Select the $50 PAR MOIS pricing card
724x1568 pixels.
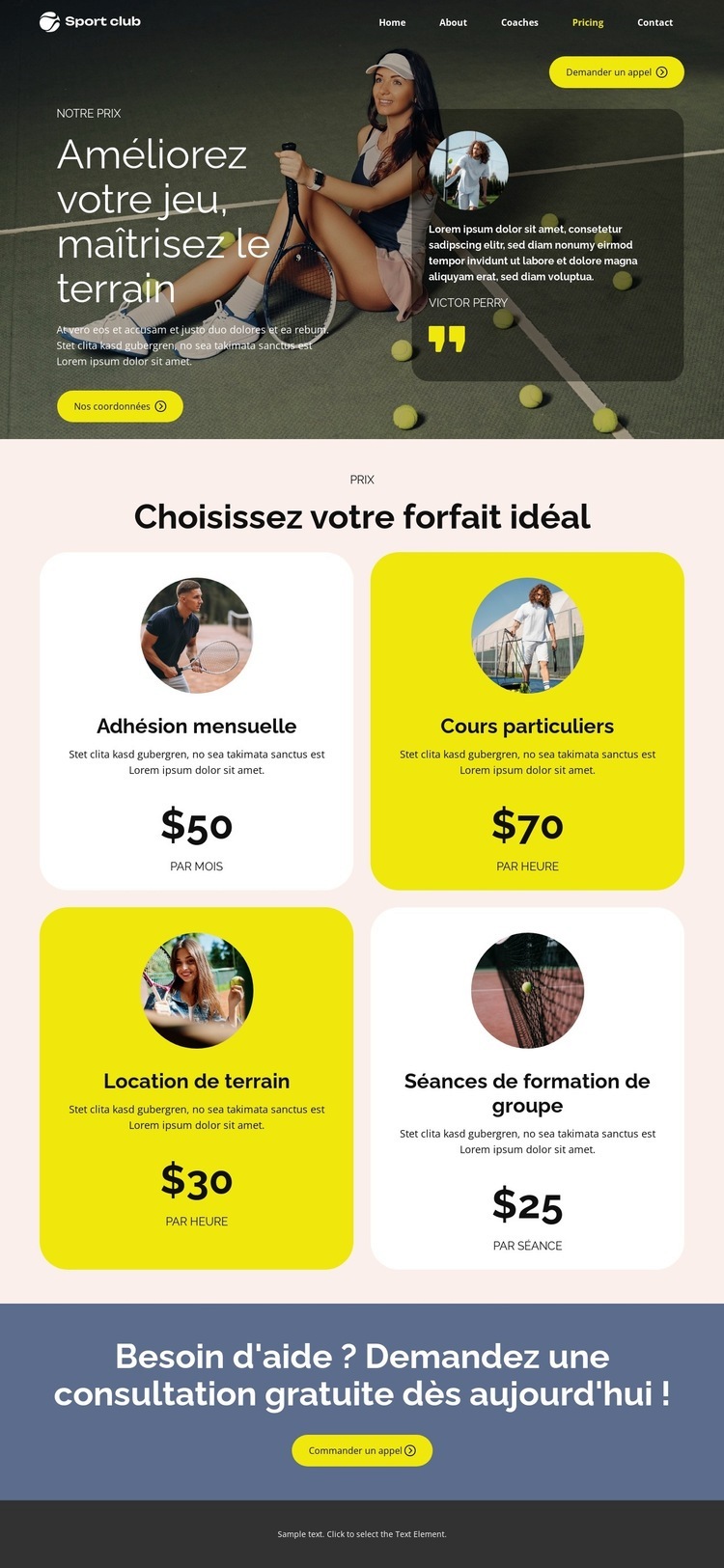point(196,719)
